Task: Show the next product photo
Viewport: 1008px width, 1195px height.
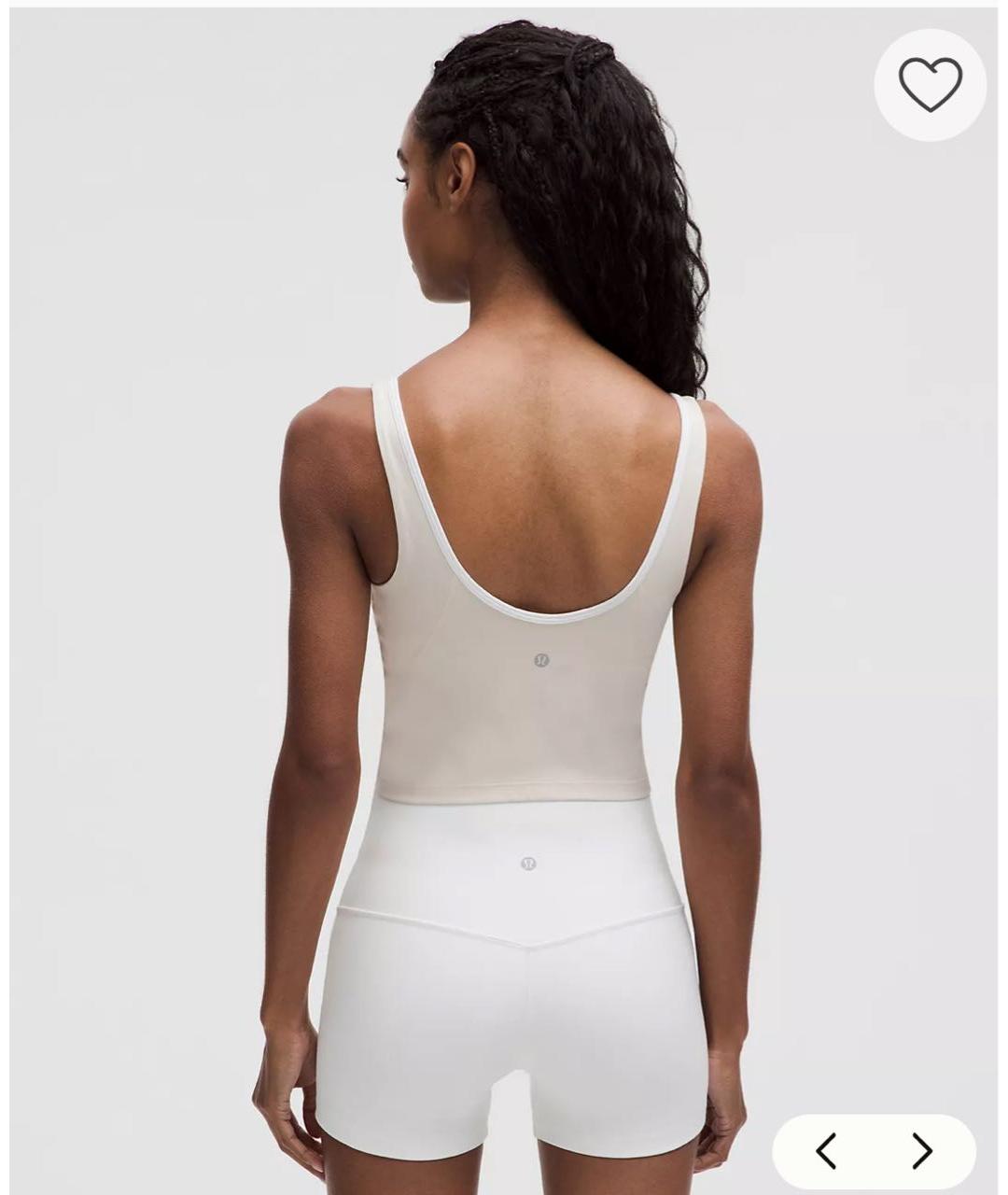Action: (922, 1151)
